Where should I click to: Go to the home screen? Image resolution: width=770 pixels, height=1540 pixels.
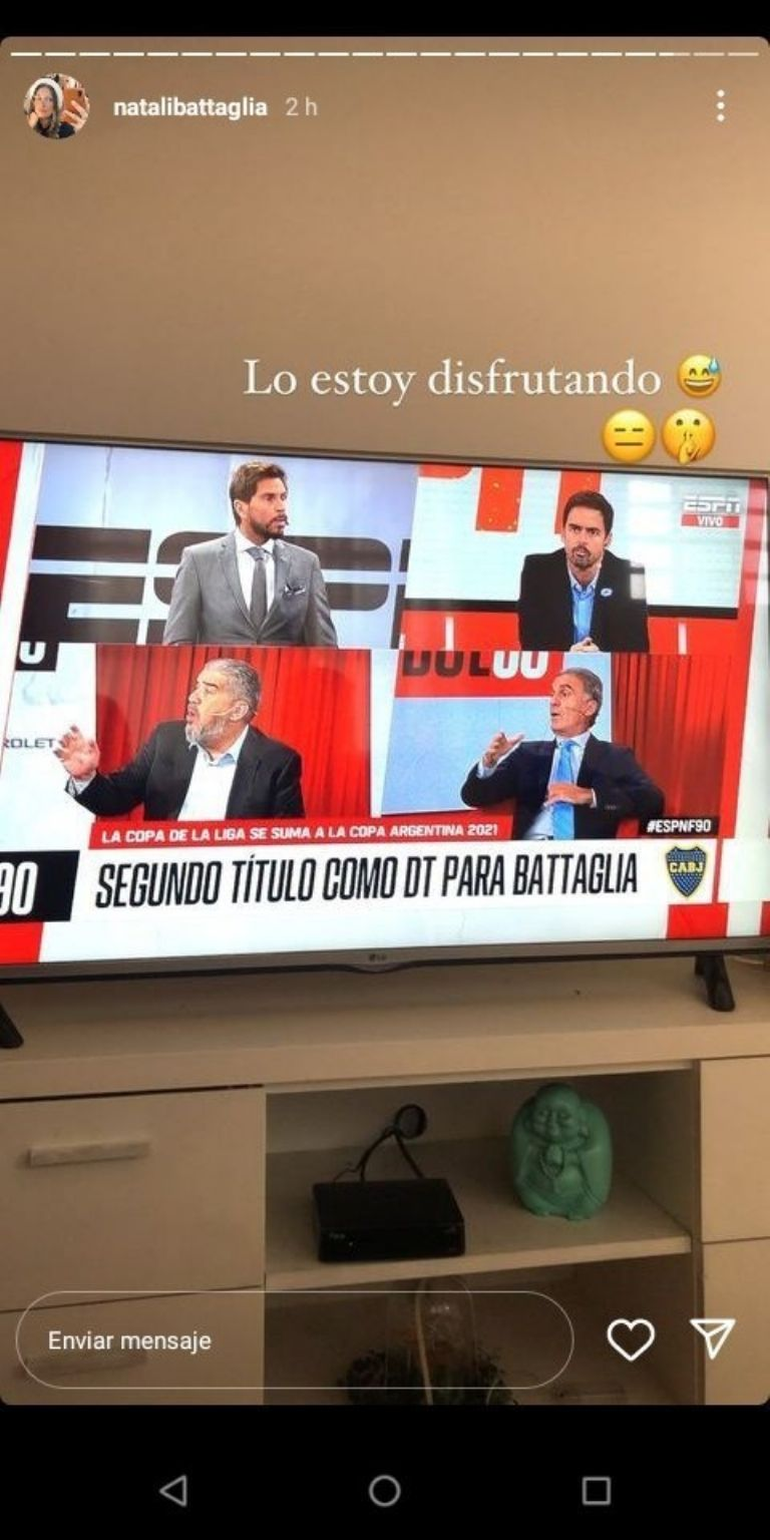[x=385, y=1491]
